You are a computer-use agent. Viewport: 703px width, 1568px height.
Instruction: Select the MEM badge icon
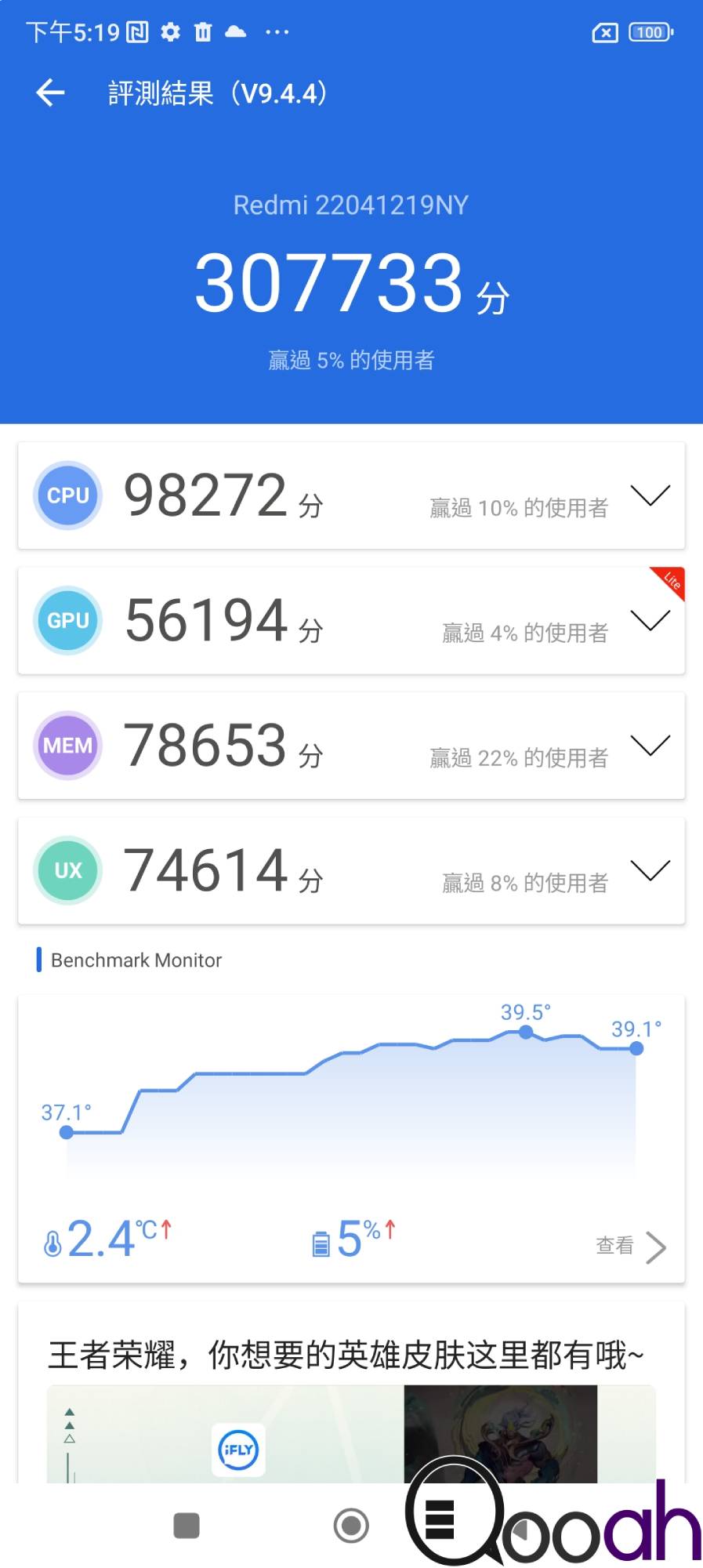pyautogui.click(x=67, y=746)
